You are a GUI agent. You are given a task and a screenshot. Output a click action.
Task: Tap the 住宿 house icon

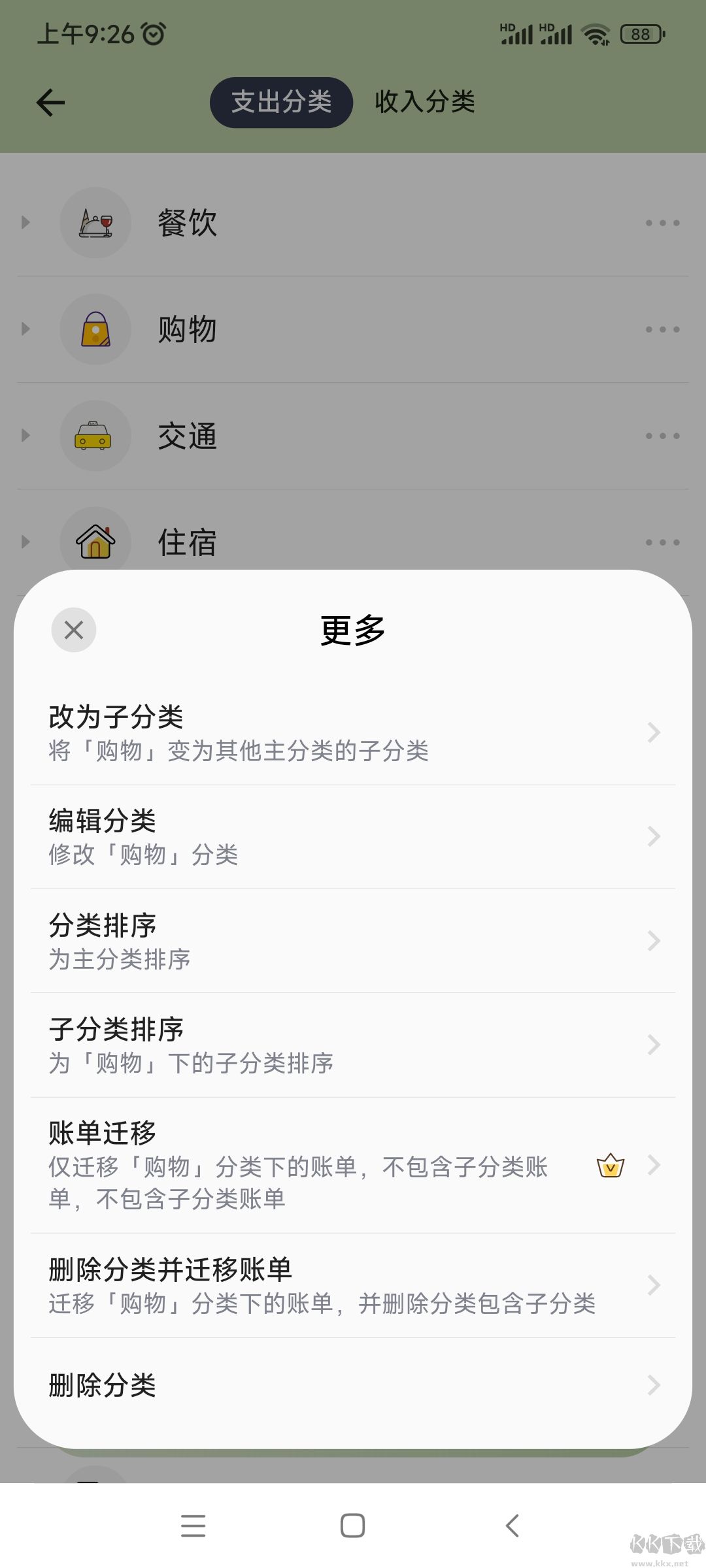point(95,542)
